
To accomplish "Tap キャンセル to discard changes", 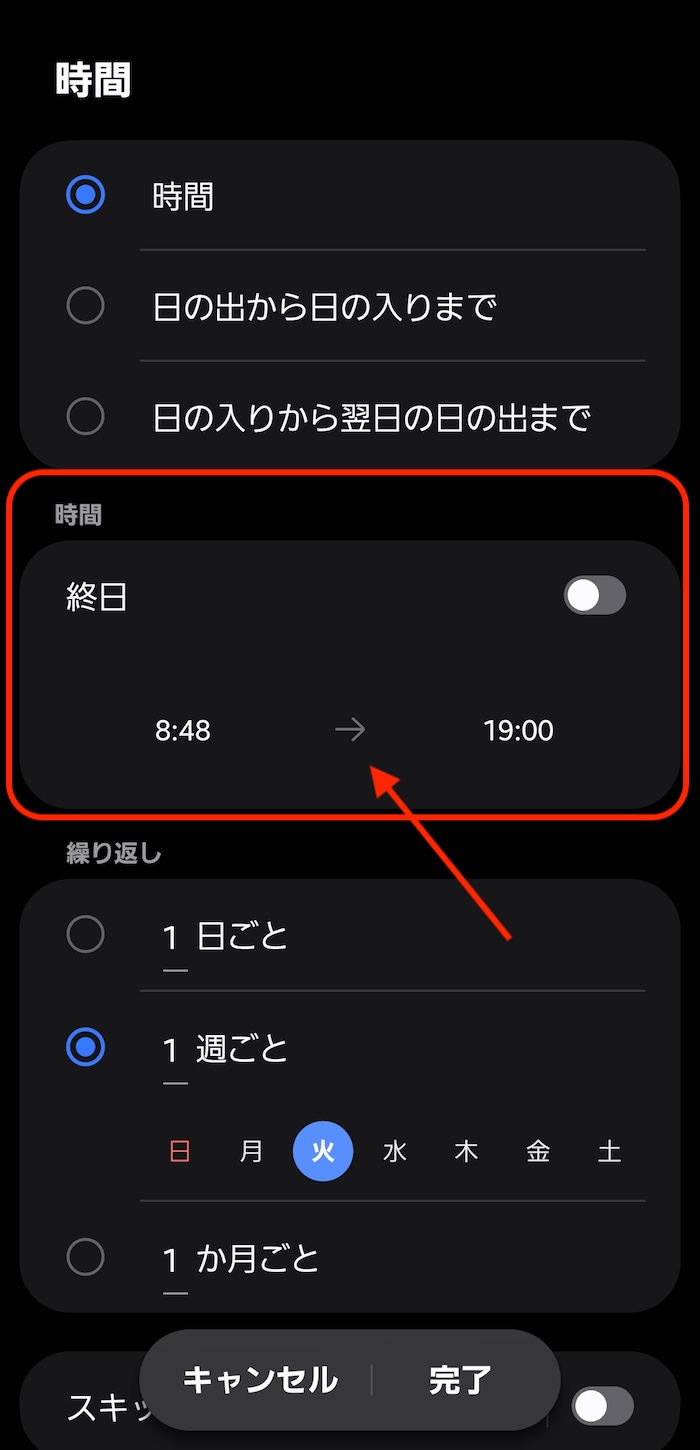I will coord(260,1380).
